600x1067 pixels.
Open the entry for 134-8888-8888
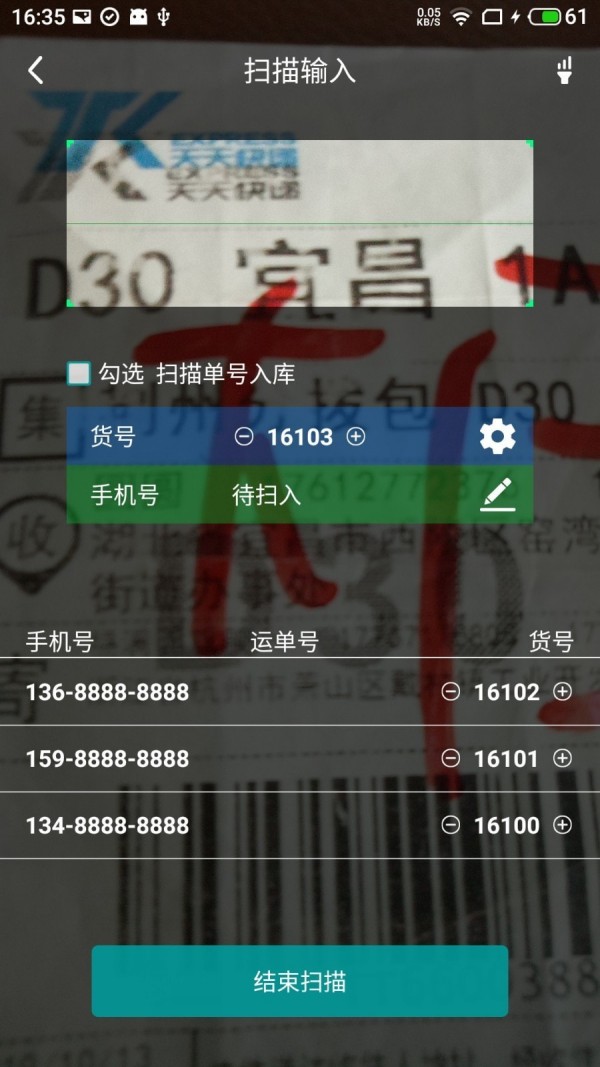[x=107, y=825]
